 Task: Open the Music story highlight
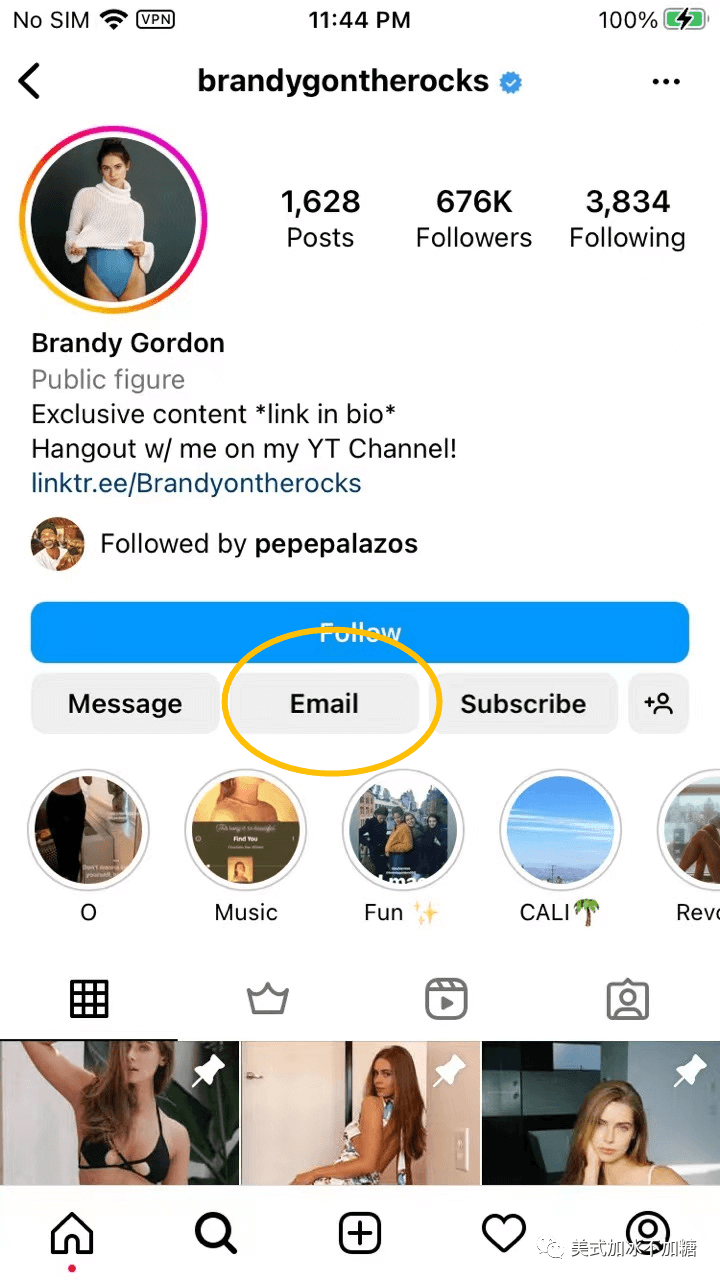(246, 829)
